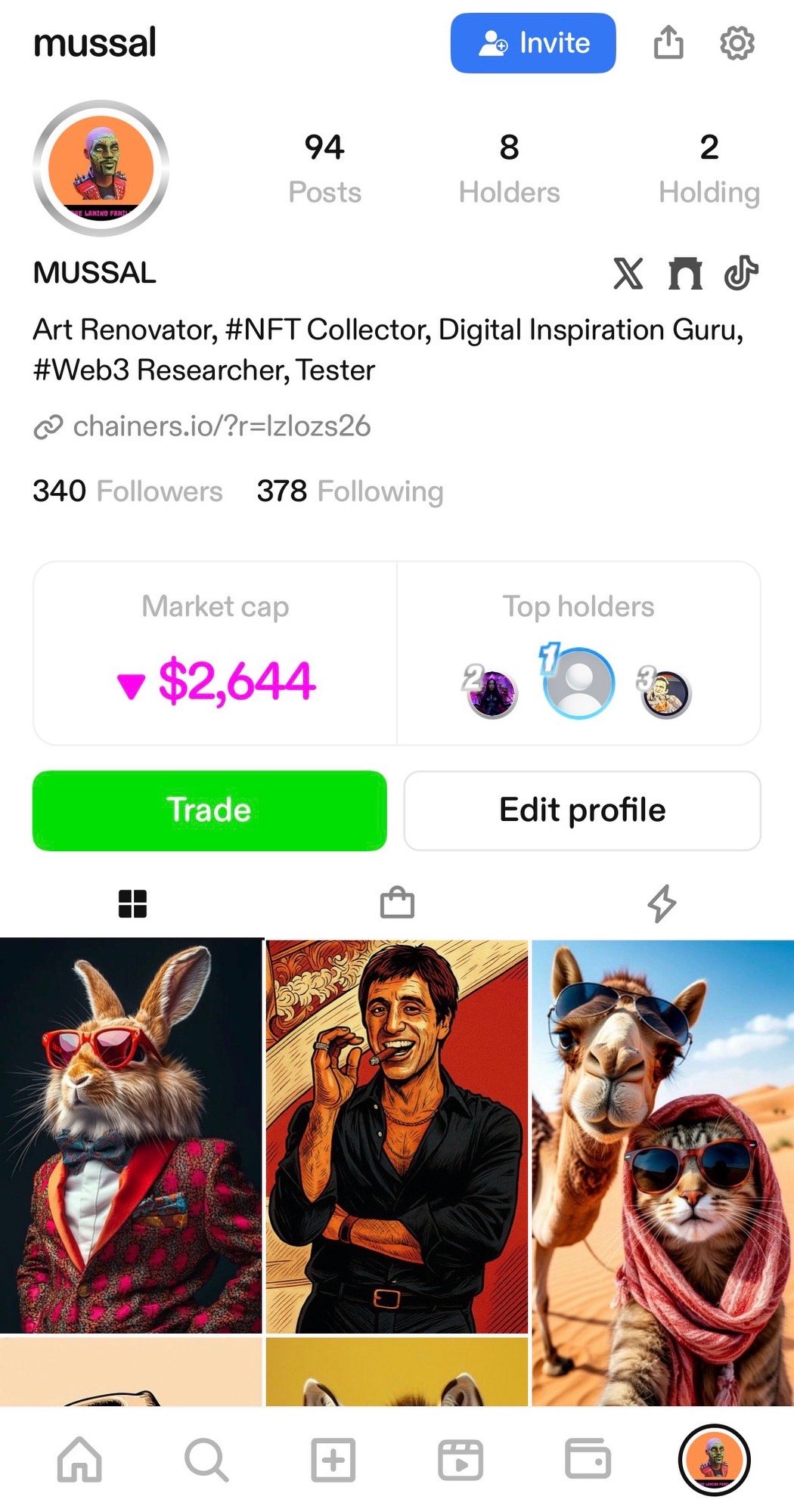Switch to the shopping bag tab
Viewport: 794px width, 1512px height.
(x=397, y=903)
